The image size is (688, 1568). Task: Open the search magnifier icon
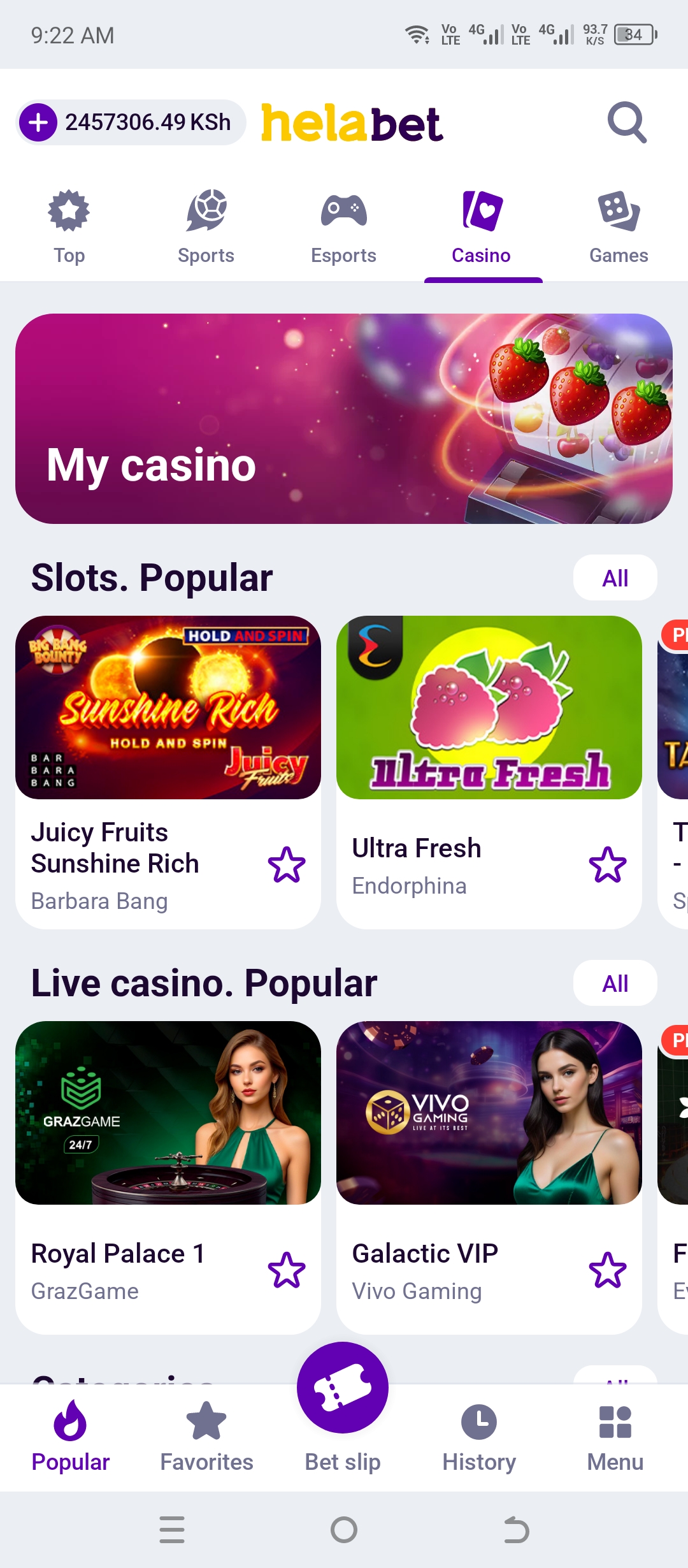coord(627,122)
